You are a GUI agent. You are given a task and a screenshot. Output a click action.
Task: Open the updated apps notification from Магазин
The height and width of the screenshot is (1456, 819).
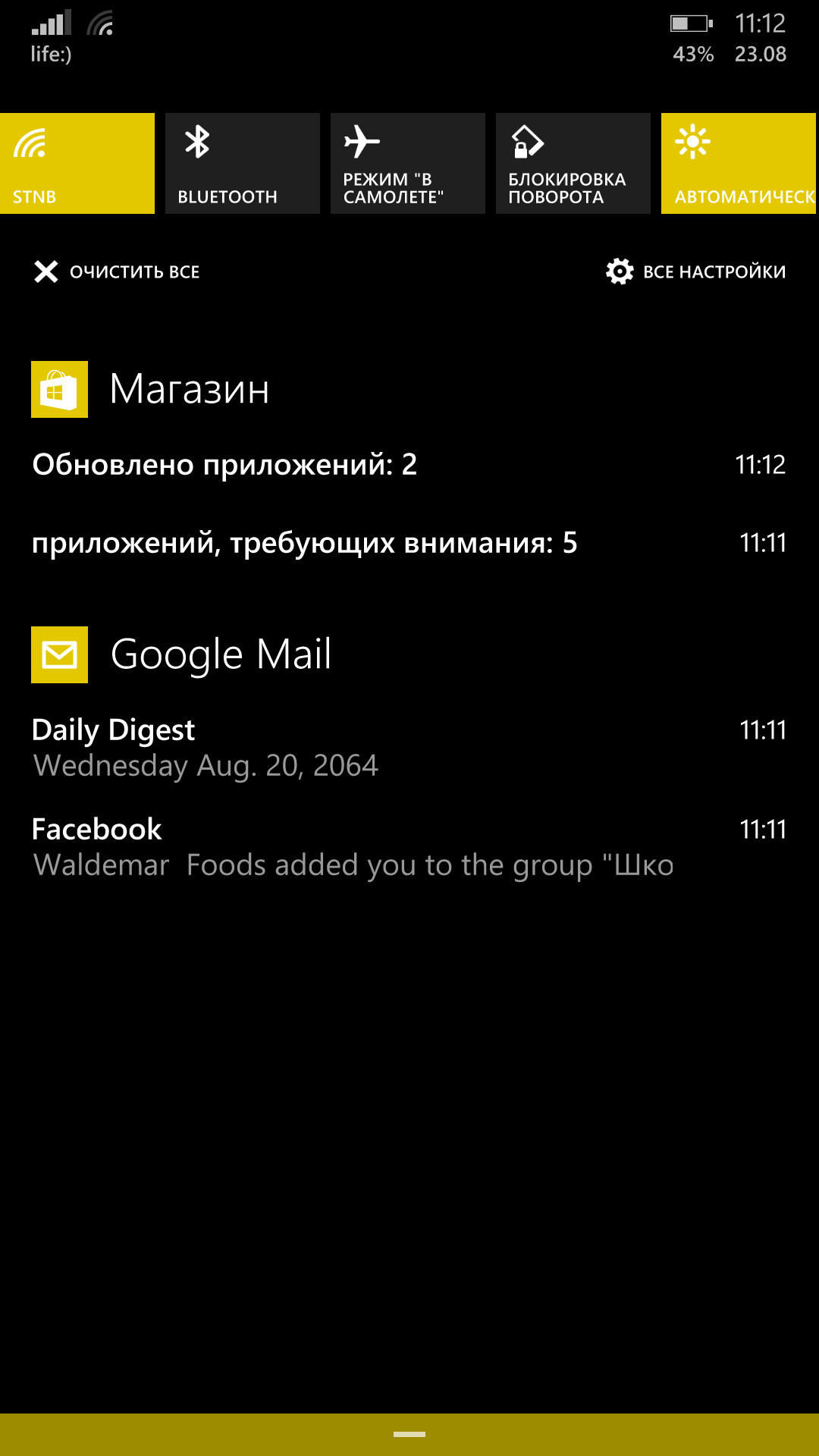click(x=409, y=464)
